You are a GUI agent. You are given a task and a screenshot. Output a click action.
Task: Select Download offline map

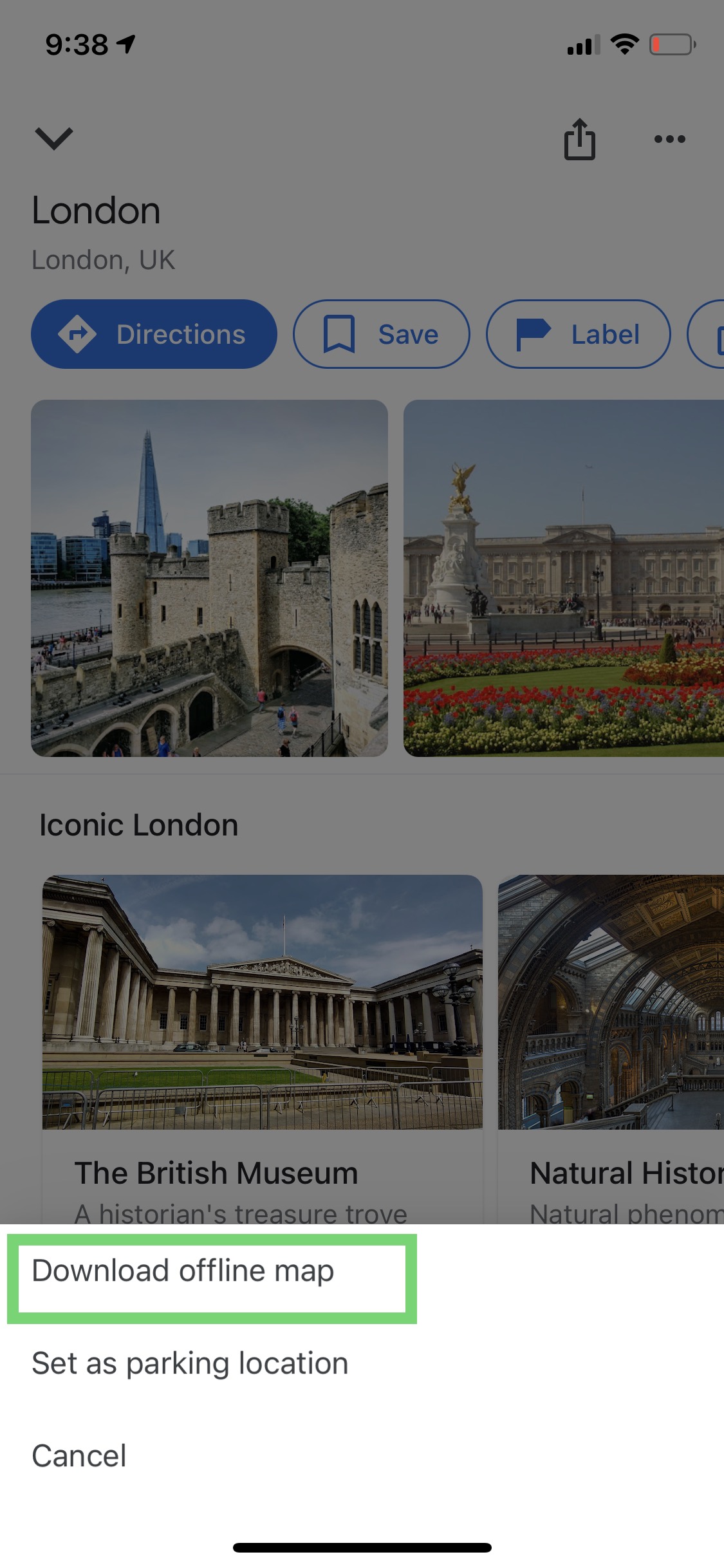click(x=183, y=1271)
